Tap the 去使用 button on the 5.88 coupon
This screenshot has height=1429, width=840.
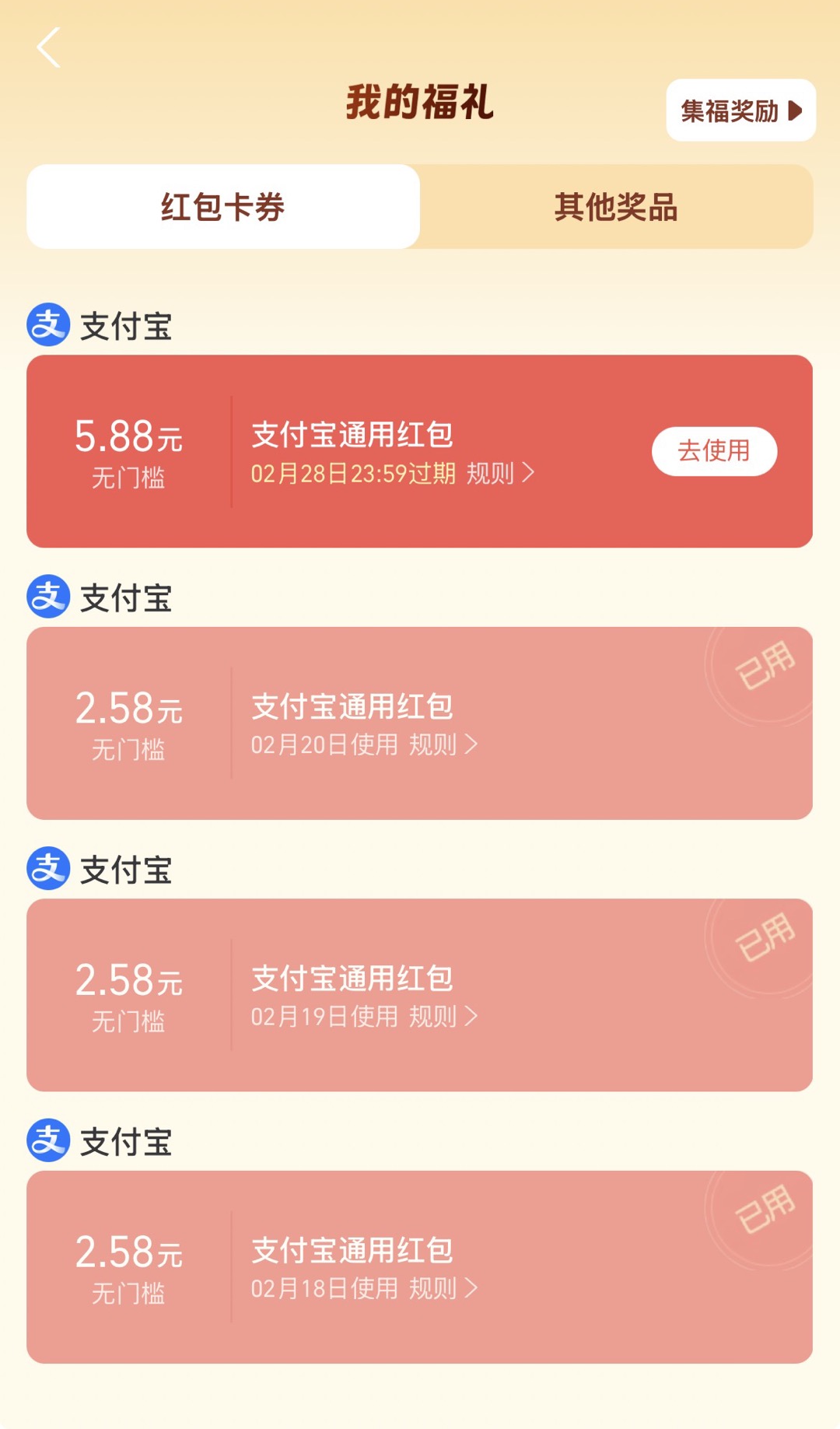714,451
